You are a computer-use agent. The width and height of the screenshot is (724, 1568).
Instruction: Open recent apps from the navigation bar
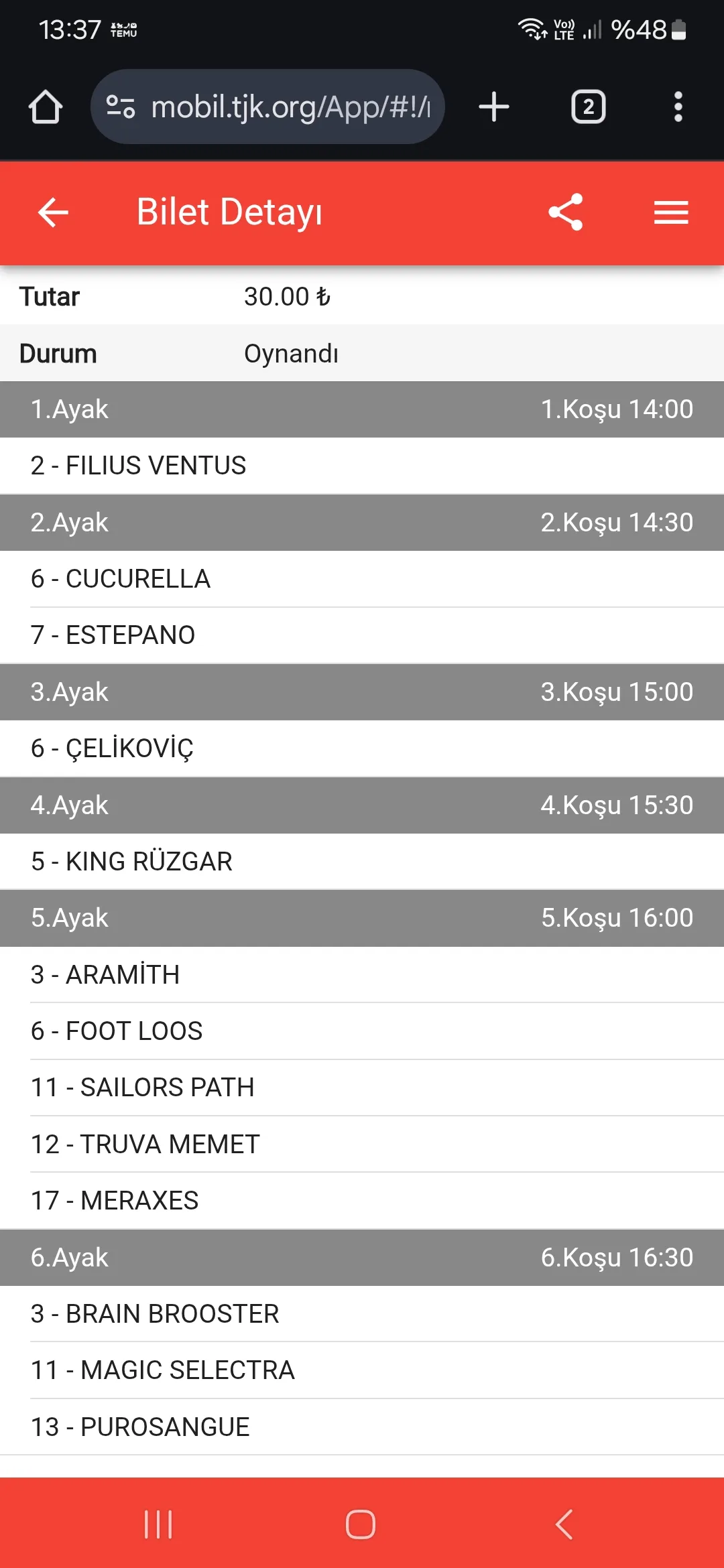pos(158,1524)
